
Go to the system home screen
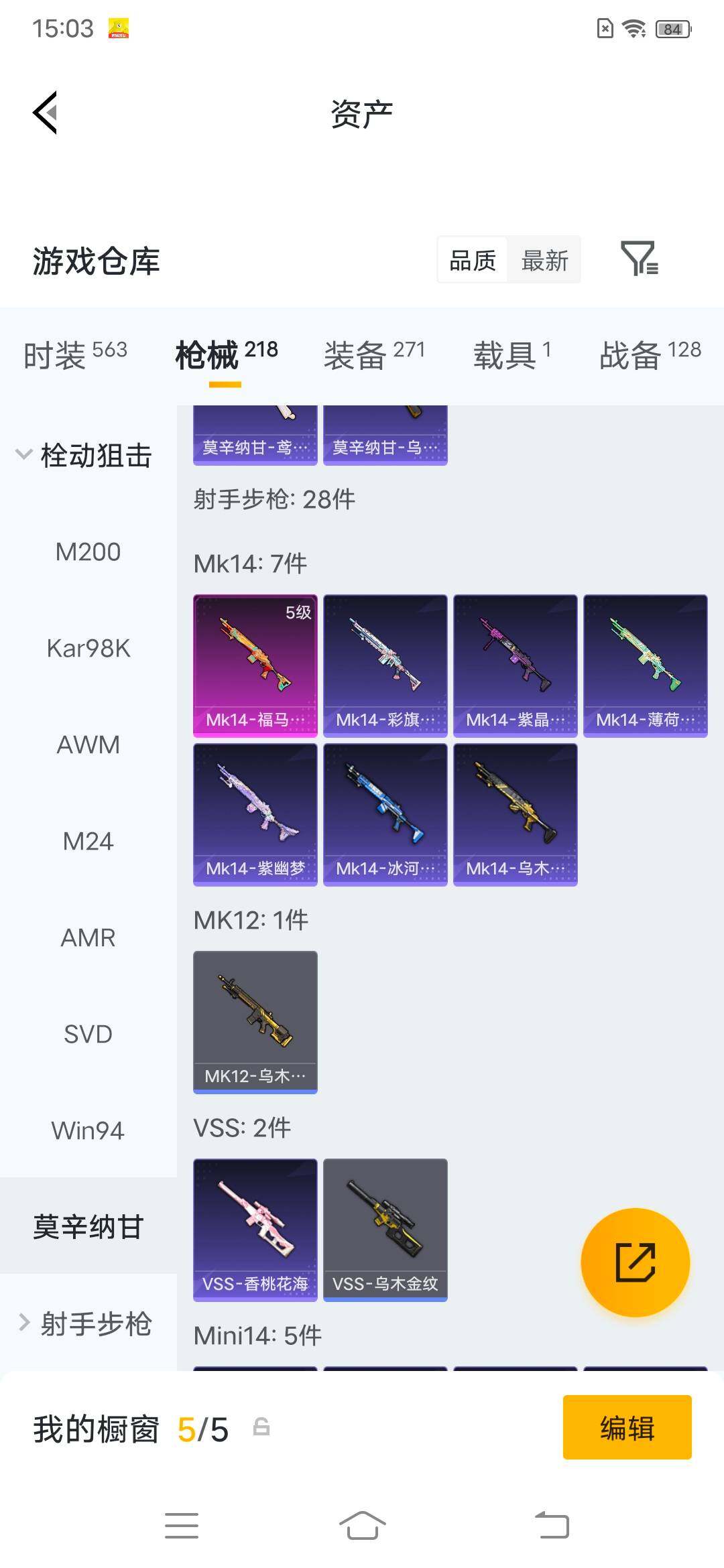click(362, 1525)
